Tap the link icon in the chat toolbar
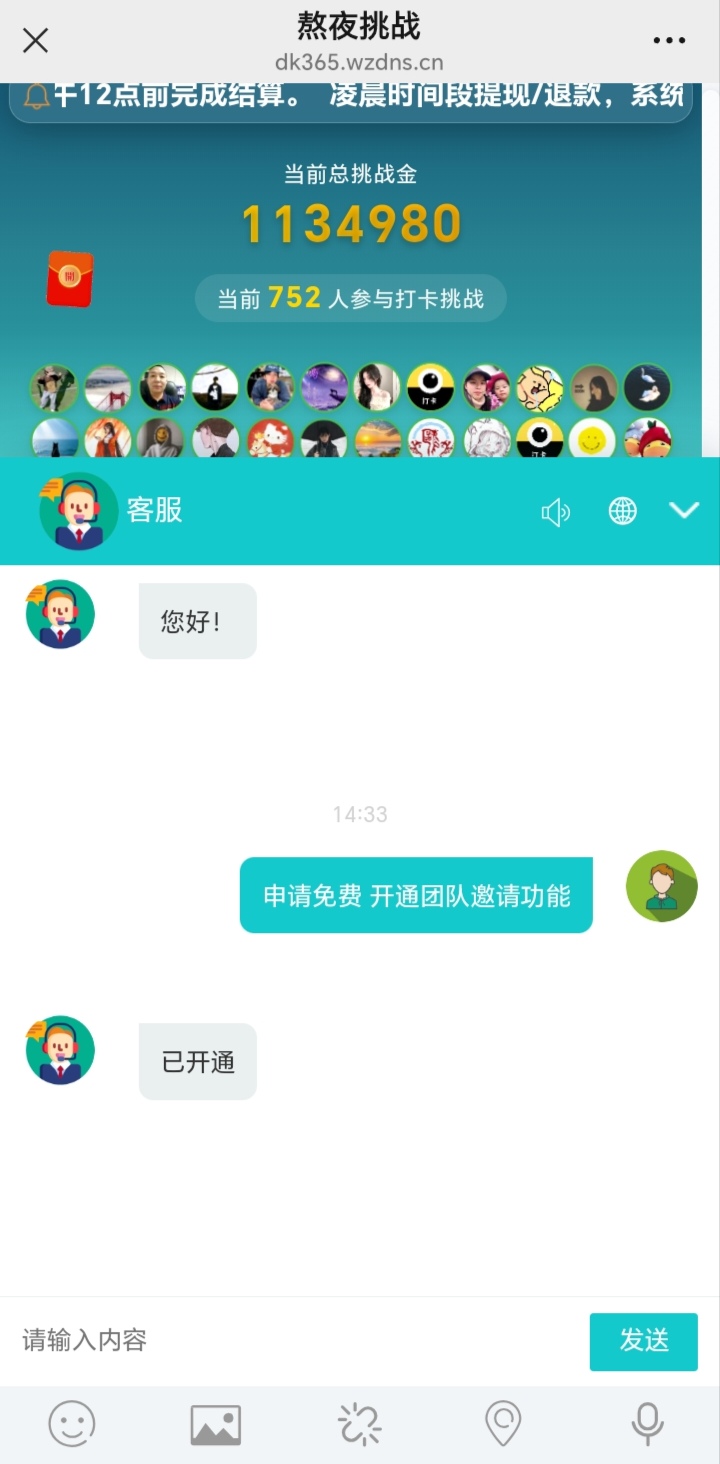720x1464 pixels. click(360, 1424)
